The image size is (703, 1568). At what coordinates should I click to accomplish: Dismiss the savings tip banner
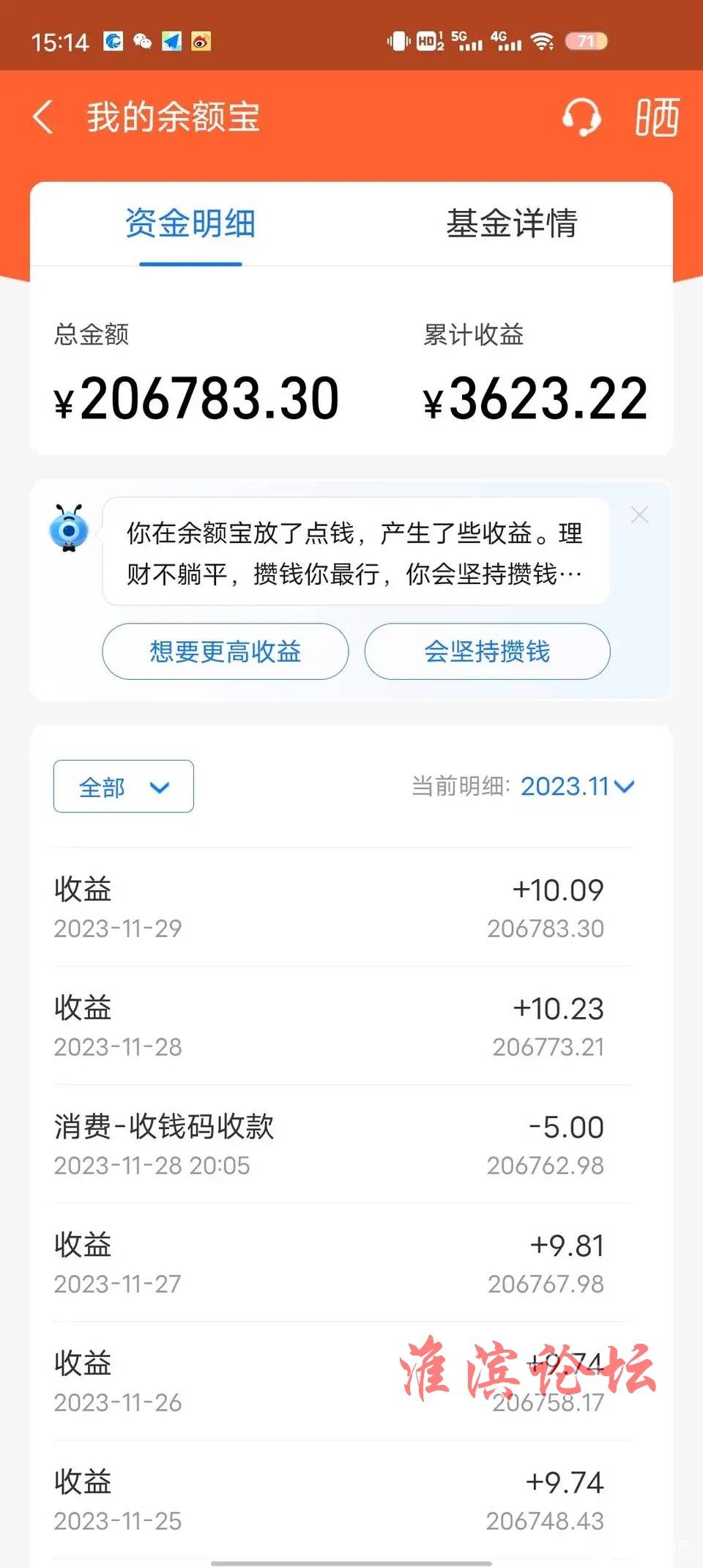[x=639, y=515]
